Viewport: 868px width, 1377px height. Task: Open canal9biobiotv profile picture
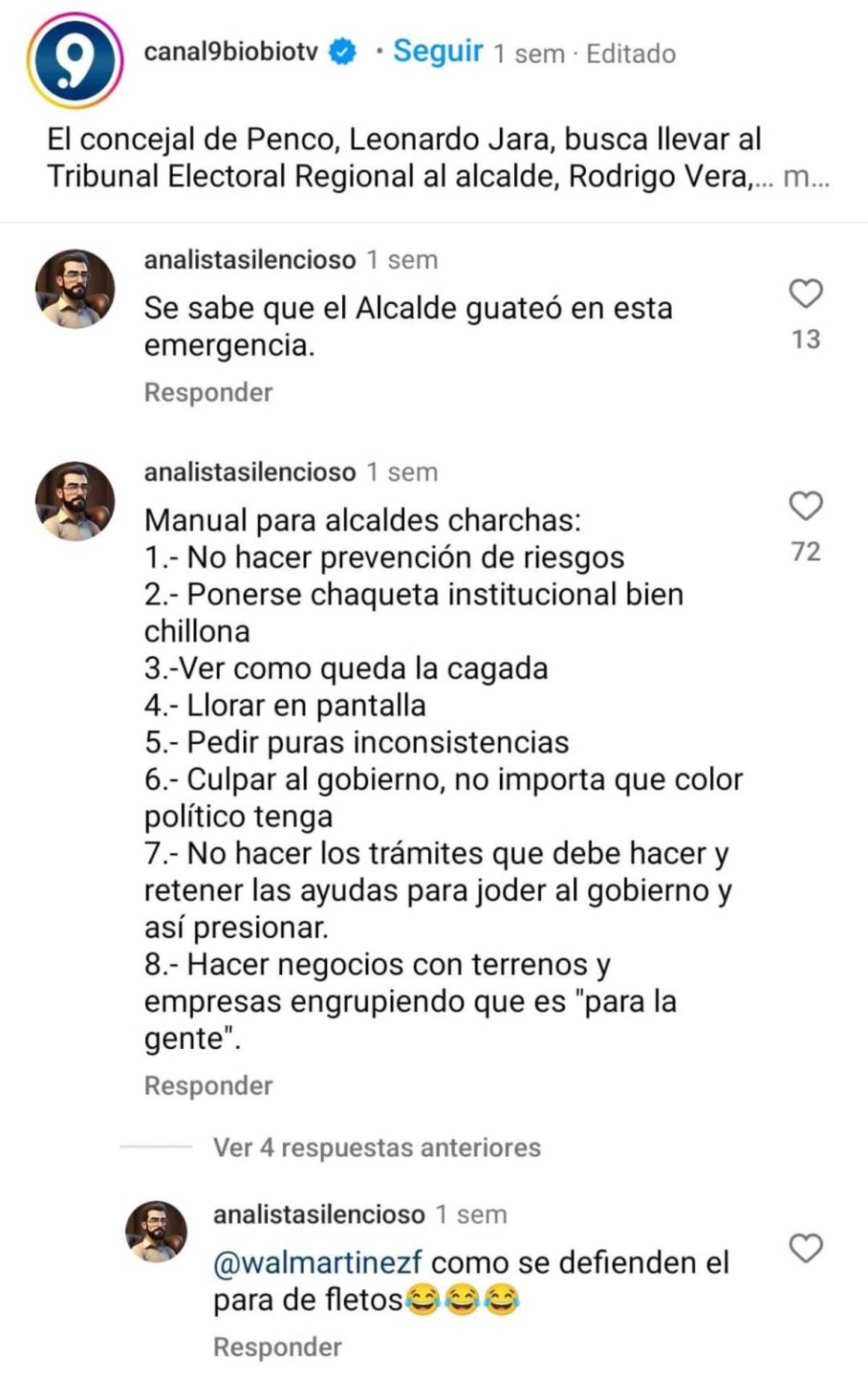[x=75, y=60]
